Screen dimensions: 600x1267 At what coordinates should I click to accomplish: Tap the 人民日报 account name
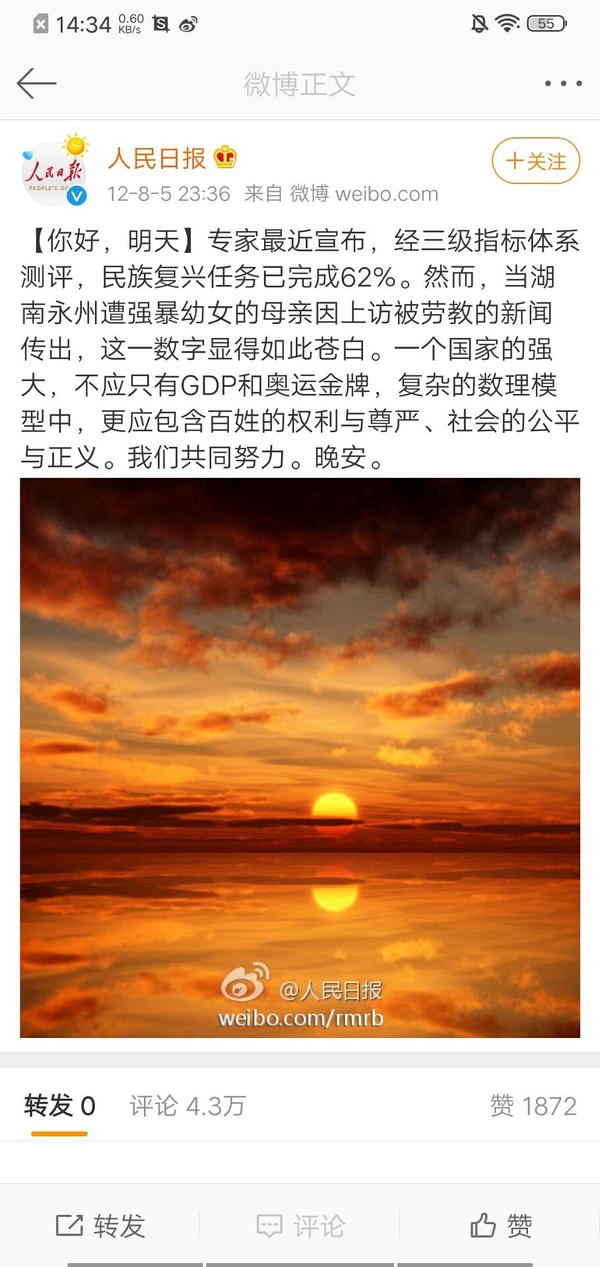(157, 158)
